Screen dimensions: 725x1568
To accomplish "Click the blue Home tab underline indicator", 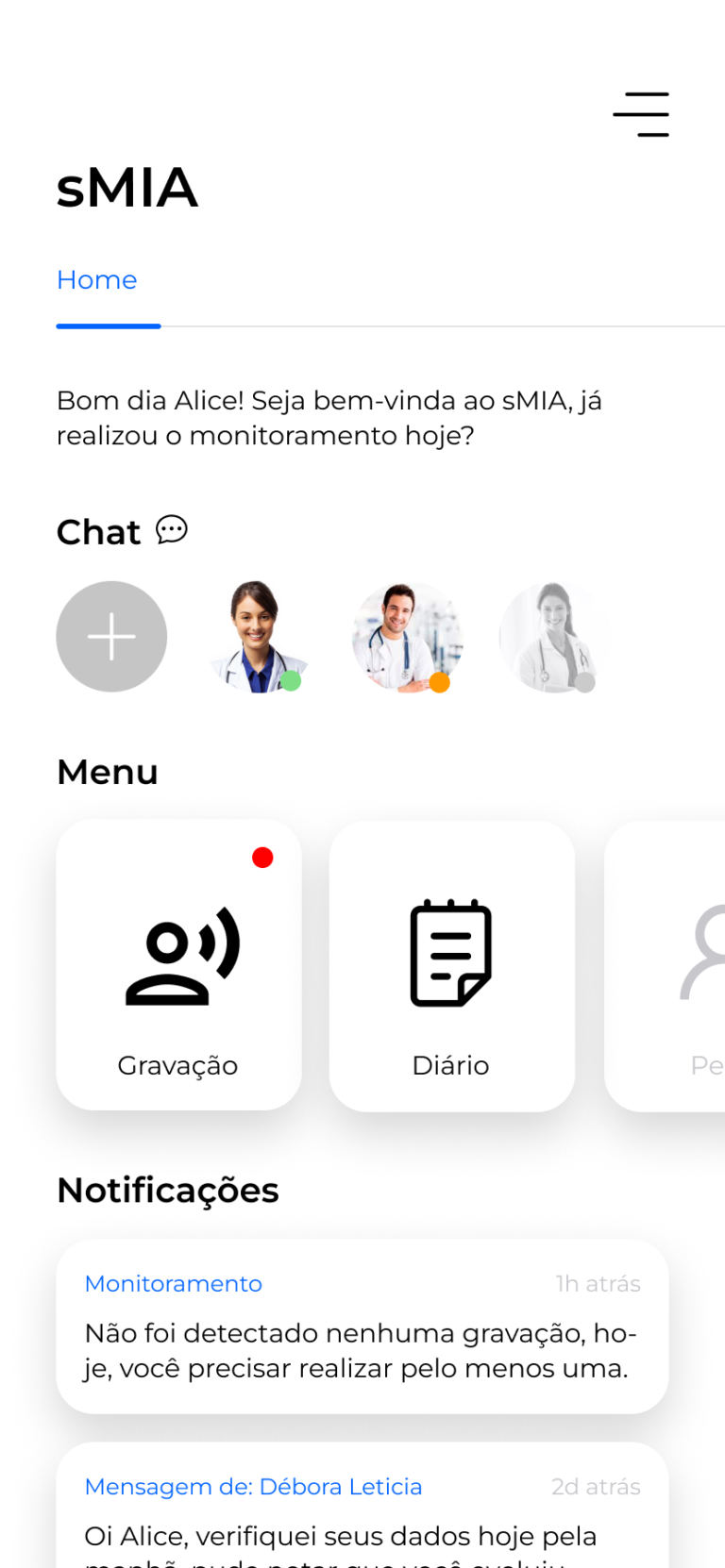I will click(x=109, y=325).
